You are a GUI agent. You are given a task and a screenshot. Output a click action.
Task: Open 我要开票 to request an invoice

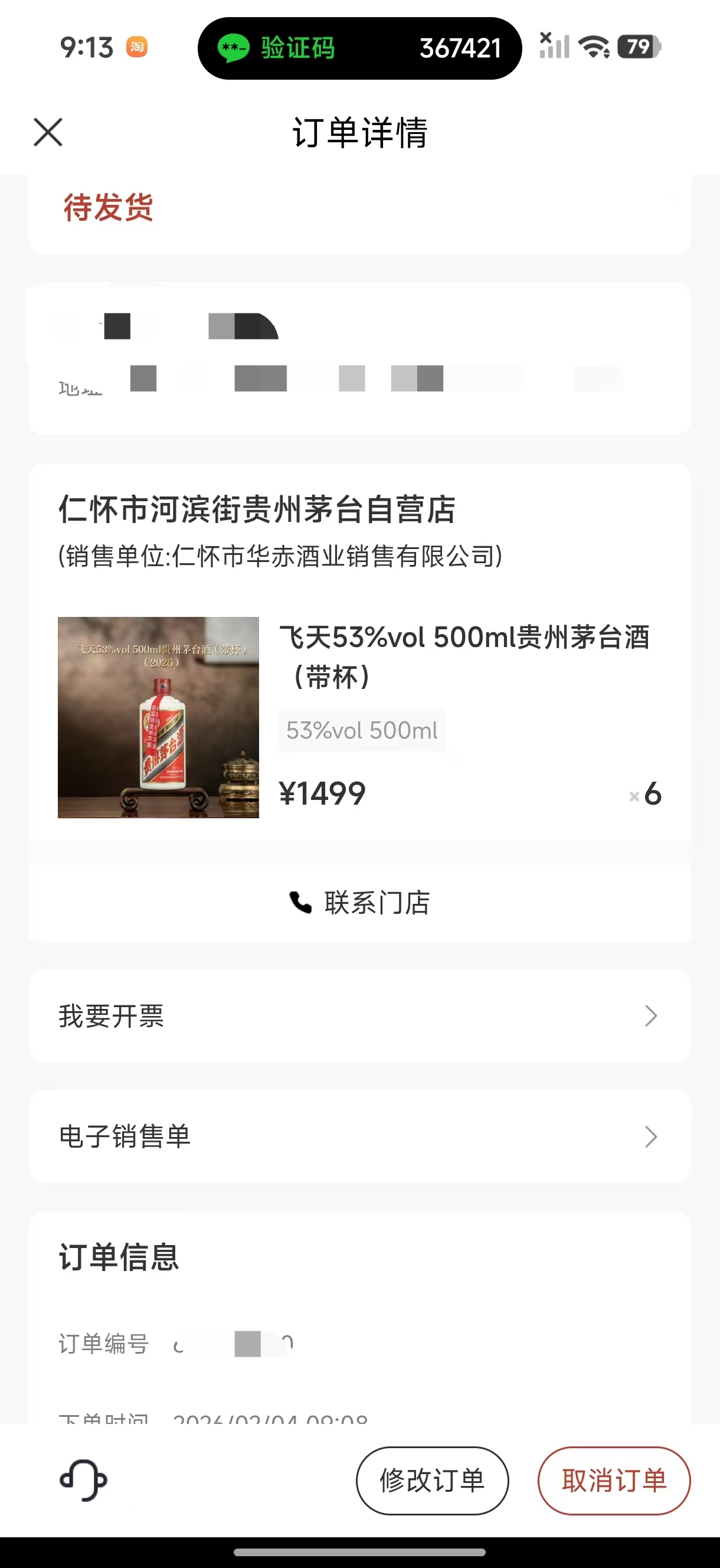point(359,1016)
